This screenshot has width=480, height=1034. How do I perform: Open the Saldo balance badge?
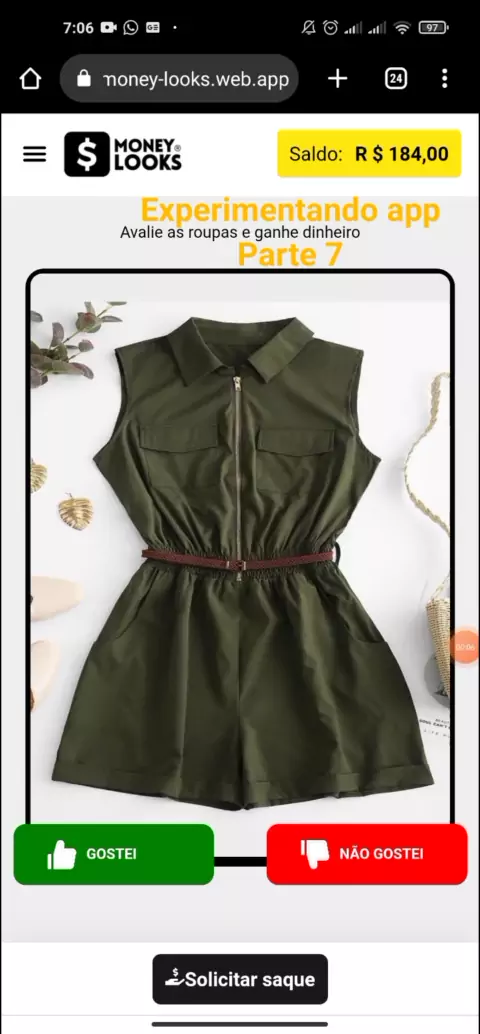pyautogui.click(x=369, y=154)
